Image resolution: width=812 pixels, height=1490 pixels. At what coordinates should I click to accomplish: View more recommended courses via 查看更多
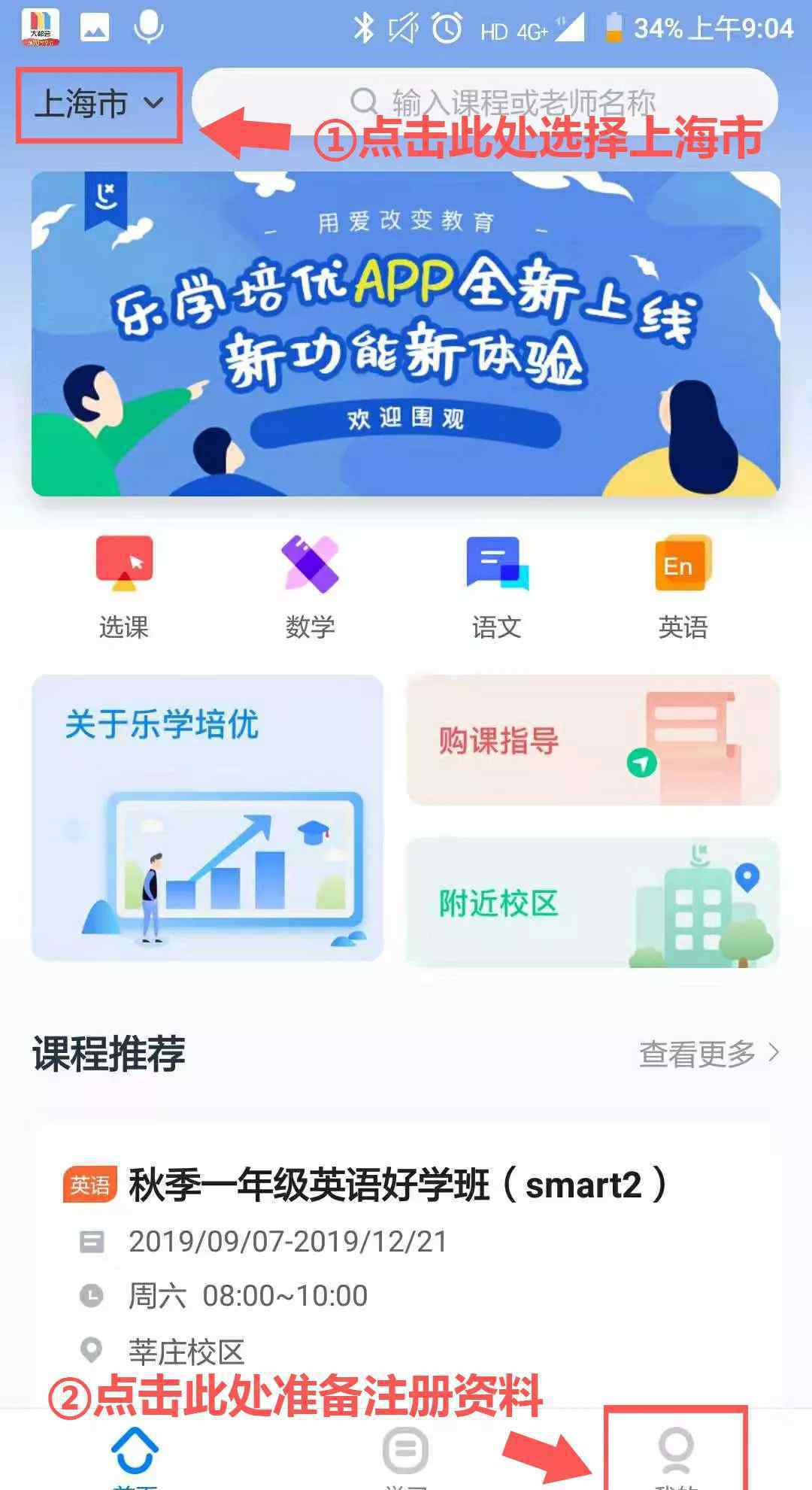pyautogui.click(x=708, y=1054)
